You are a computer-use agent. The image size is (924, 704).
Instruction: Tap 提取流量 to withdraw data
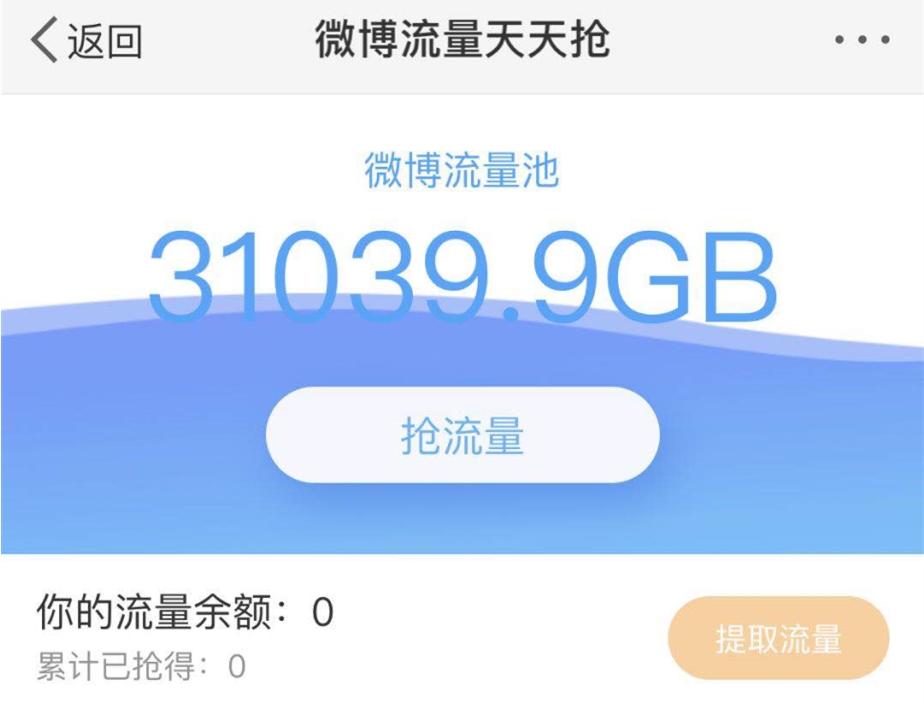tap(778, 638)
